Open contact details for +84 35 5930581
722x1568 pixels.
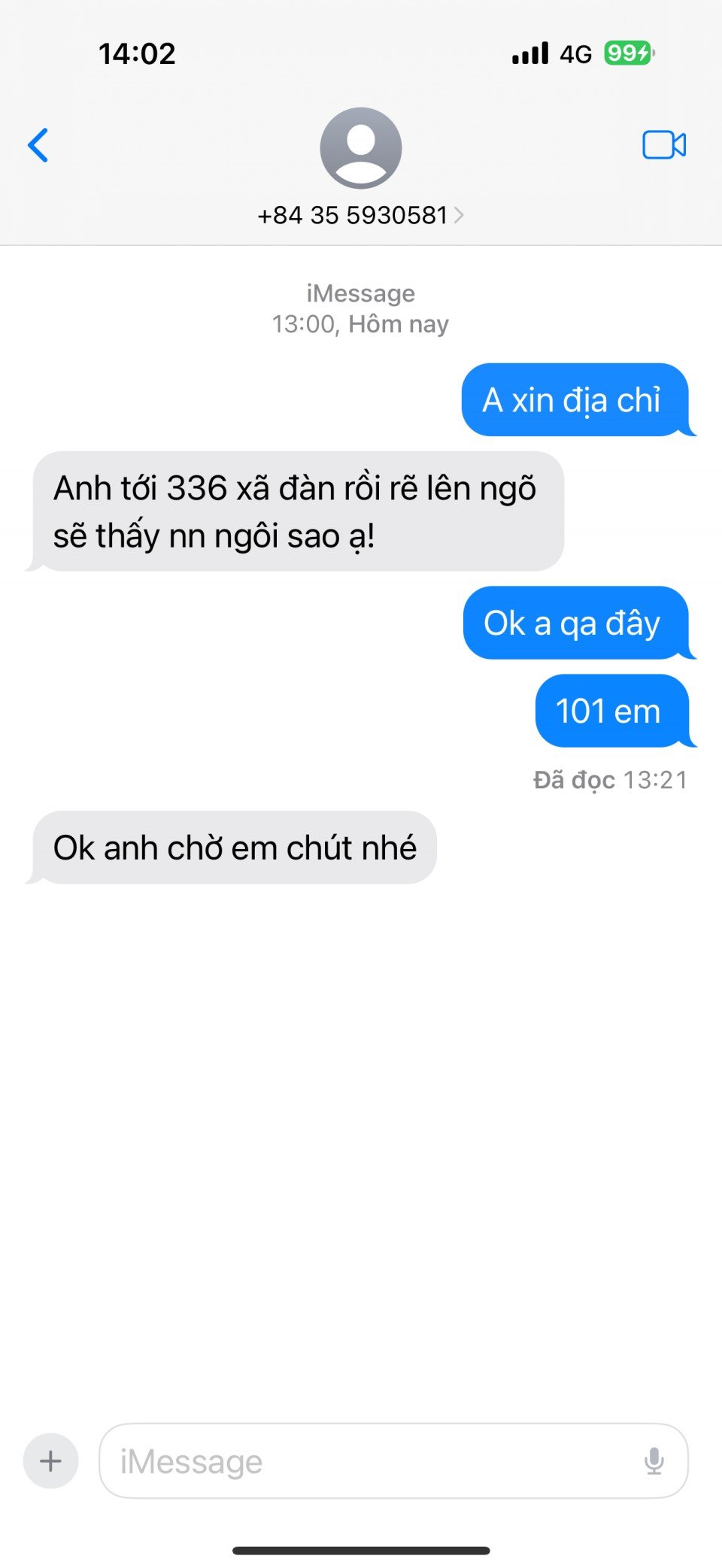(x=360, y=215)
